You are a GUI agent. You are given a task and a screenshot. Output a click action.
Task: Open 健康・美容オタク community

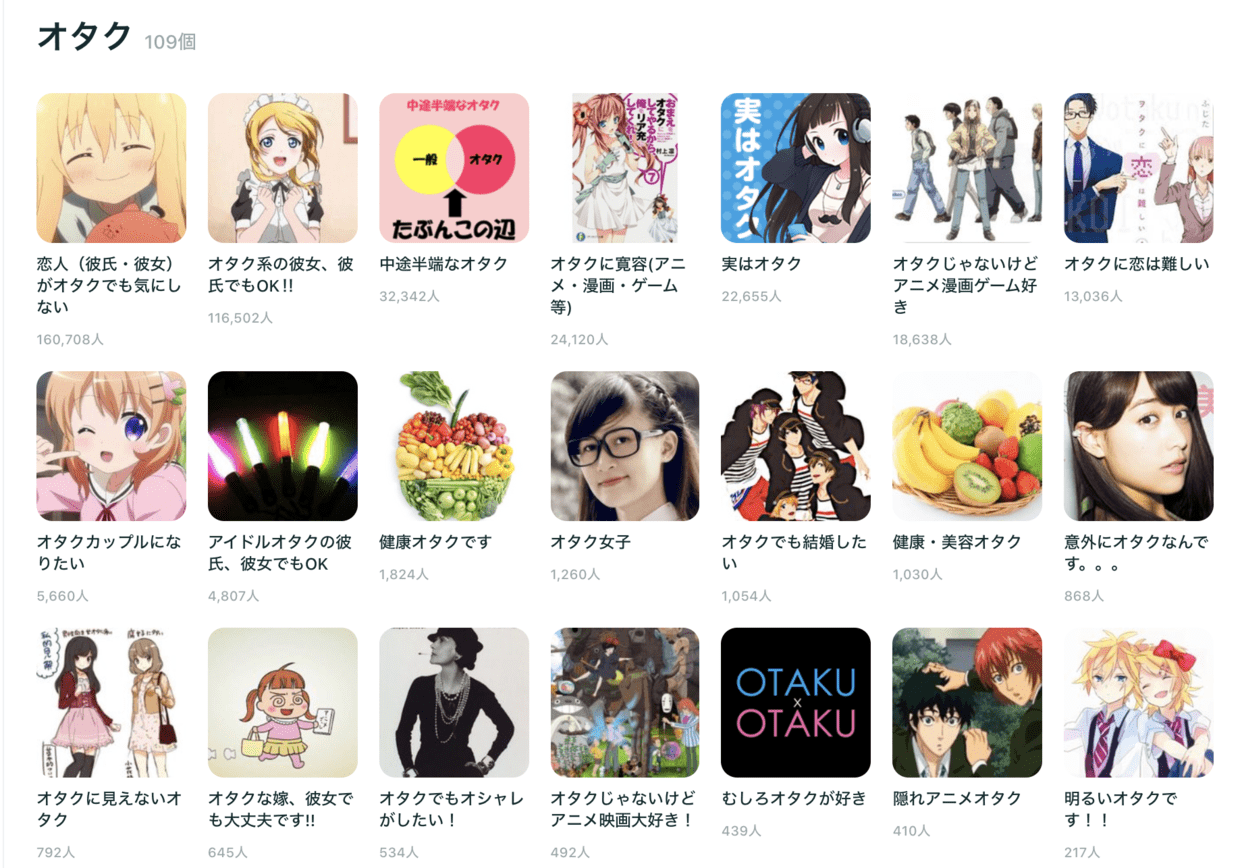point(967,446)
